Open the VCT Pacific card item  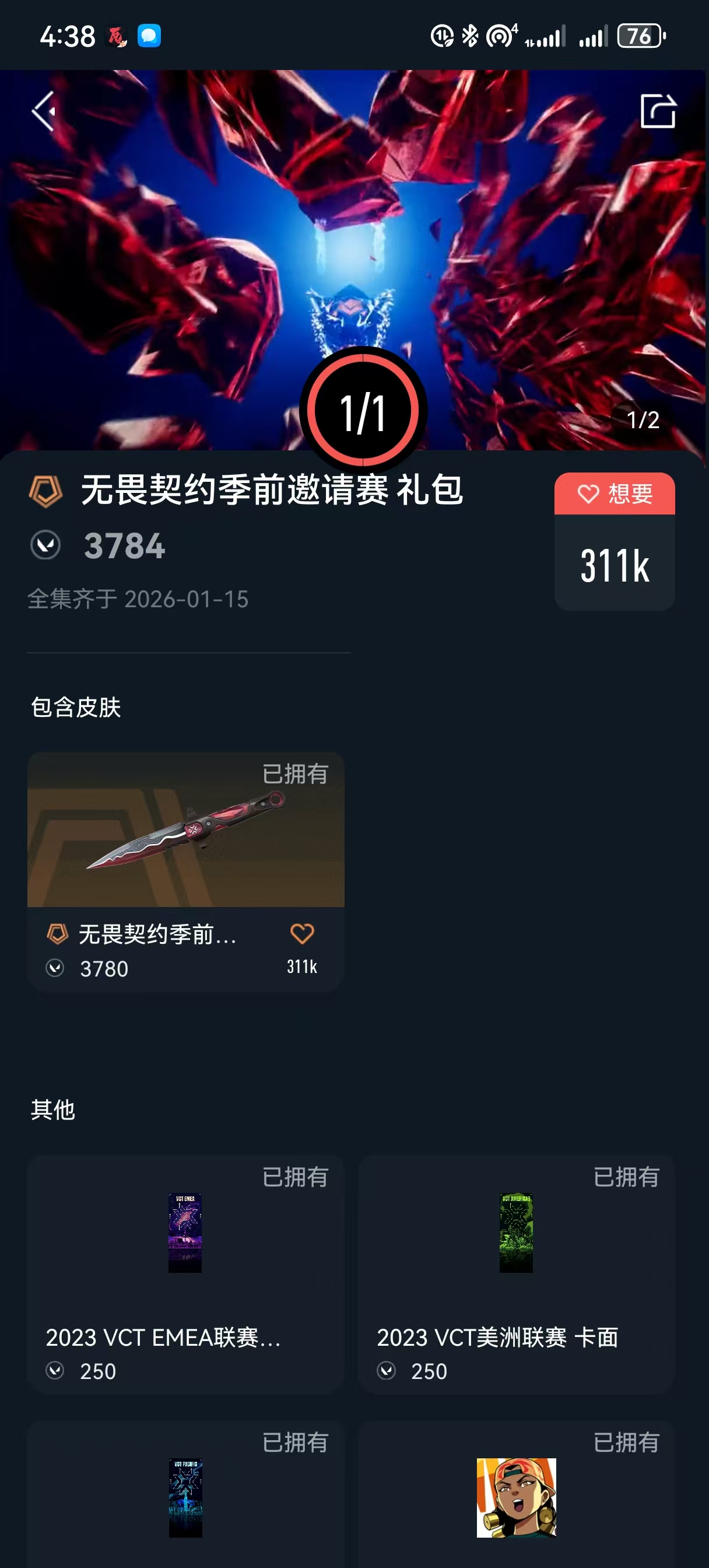pos(185,1494)
